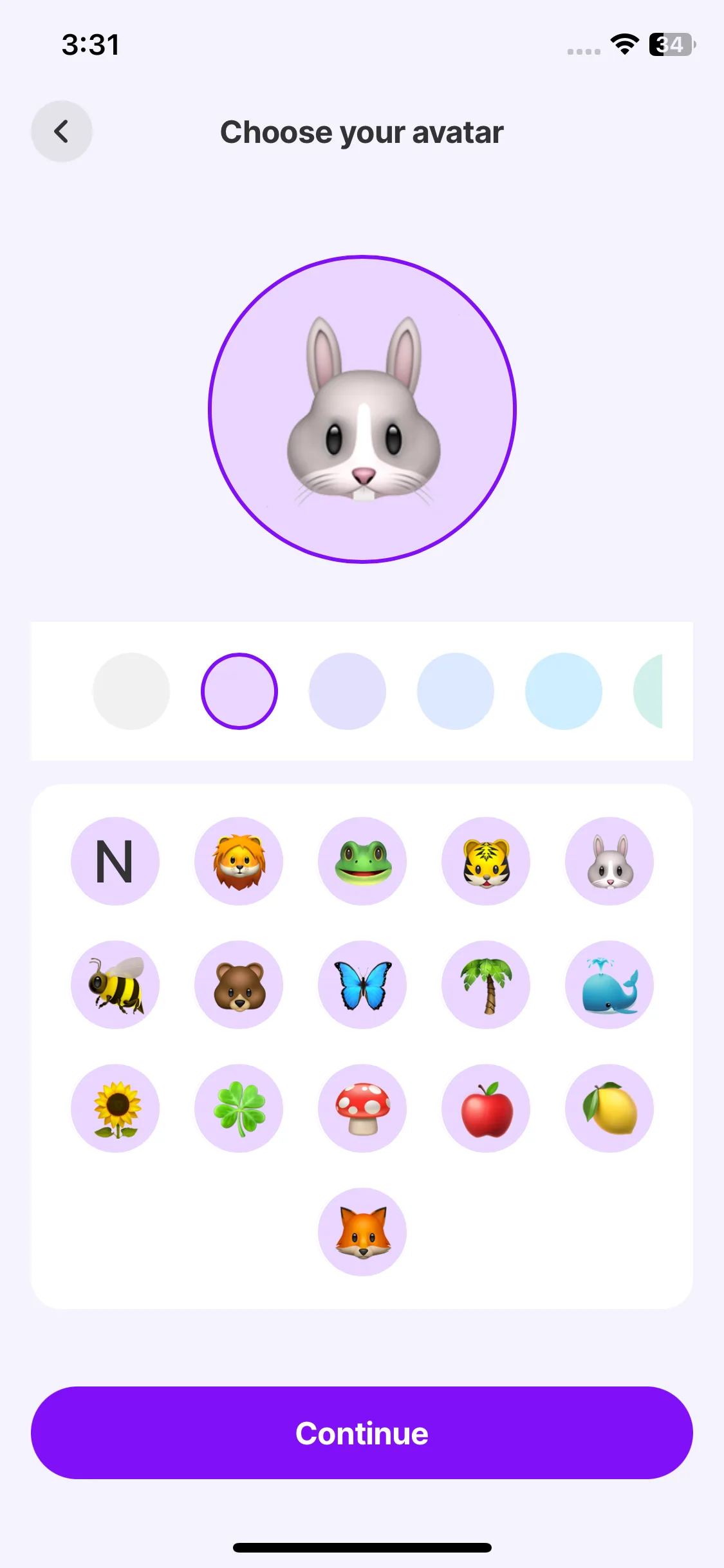Select the sunflower avatar
Image resolution: width=724 pixels, height=1568 pixels.
(x=115, y=1108)
